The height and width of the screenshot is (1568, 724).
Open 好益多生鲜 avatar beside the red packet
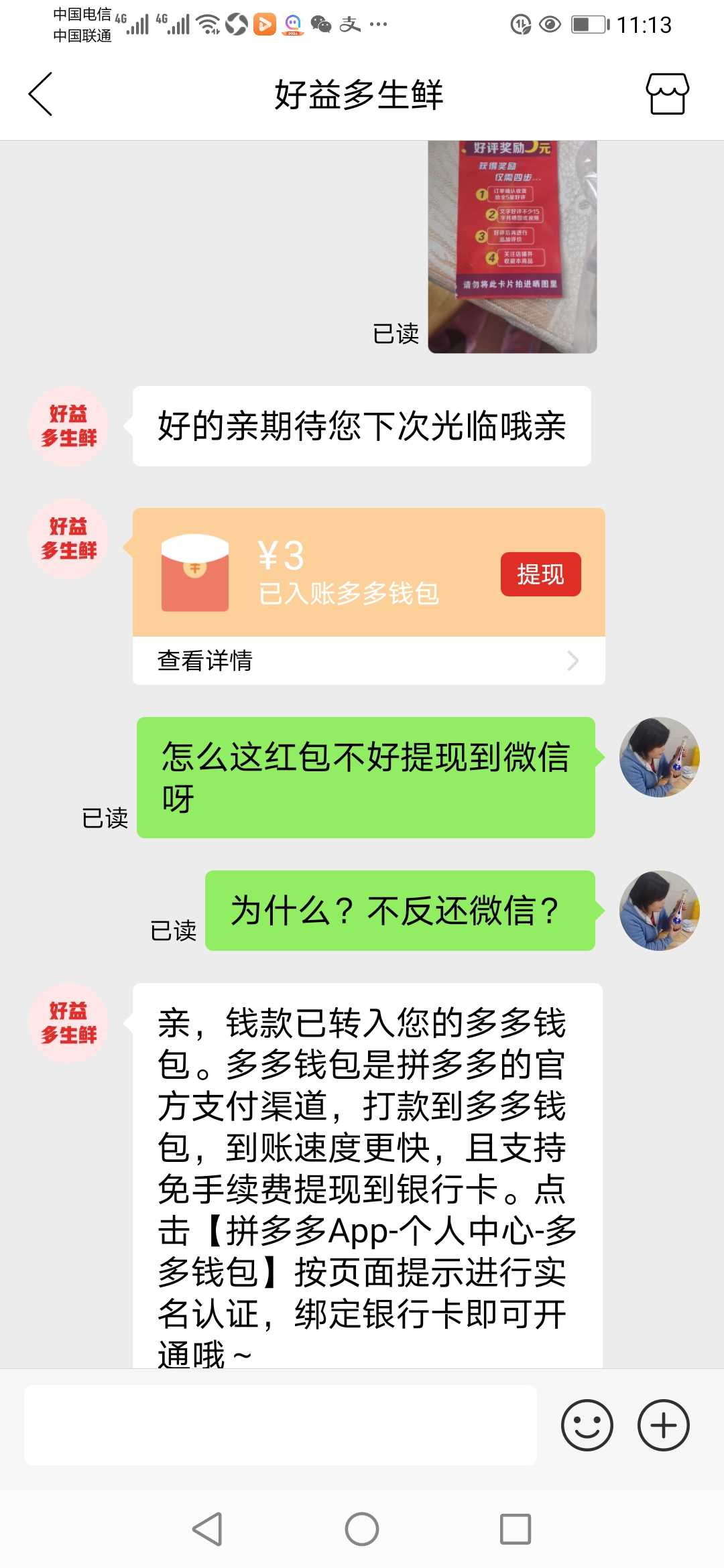[68, 538]
